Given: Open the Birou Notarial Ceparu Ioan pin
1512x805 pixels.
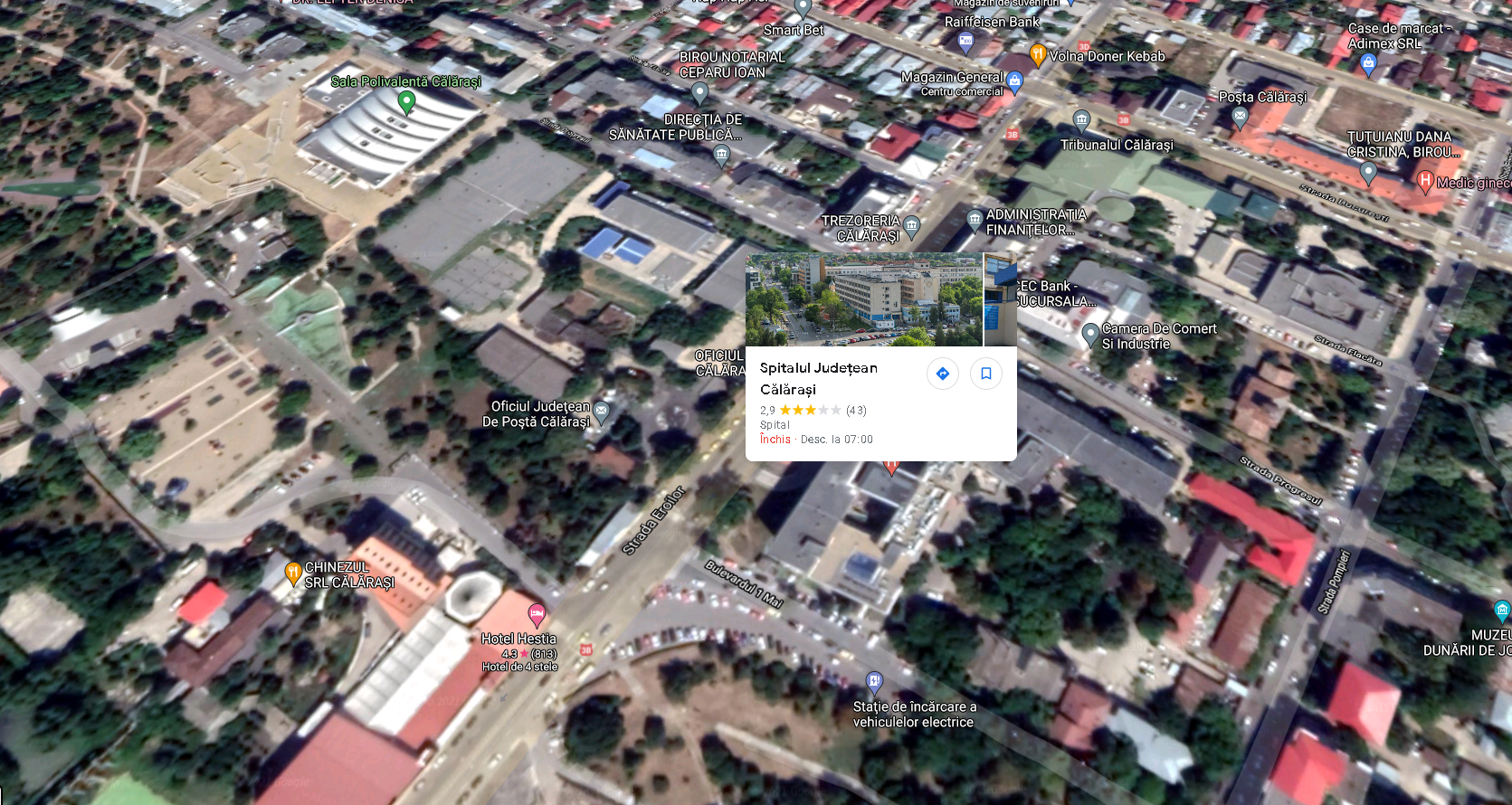Looking at the screenshot, I should coord(699,92).
